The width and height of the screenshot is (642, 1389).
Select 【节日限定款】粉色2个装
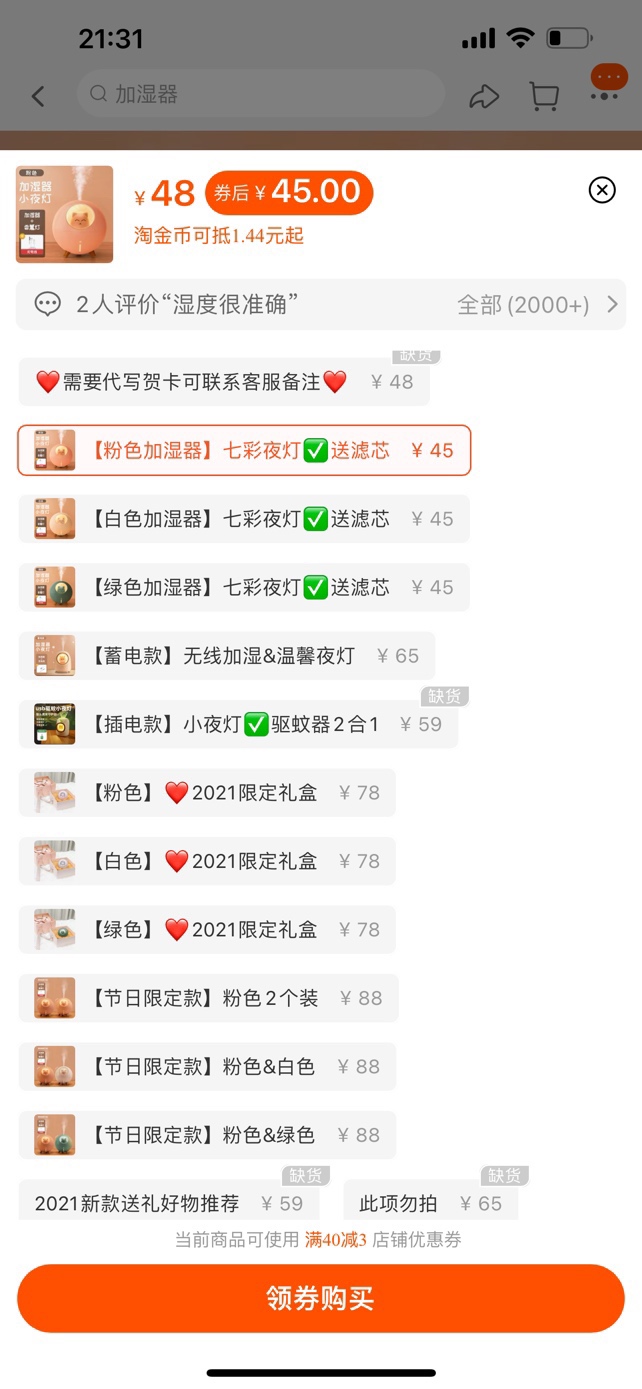click(208, 998)
